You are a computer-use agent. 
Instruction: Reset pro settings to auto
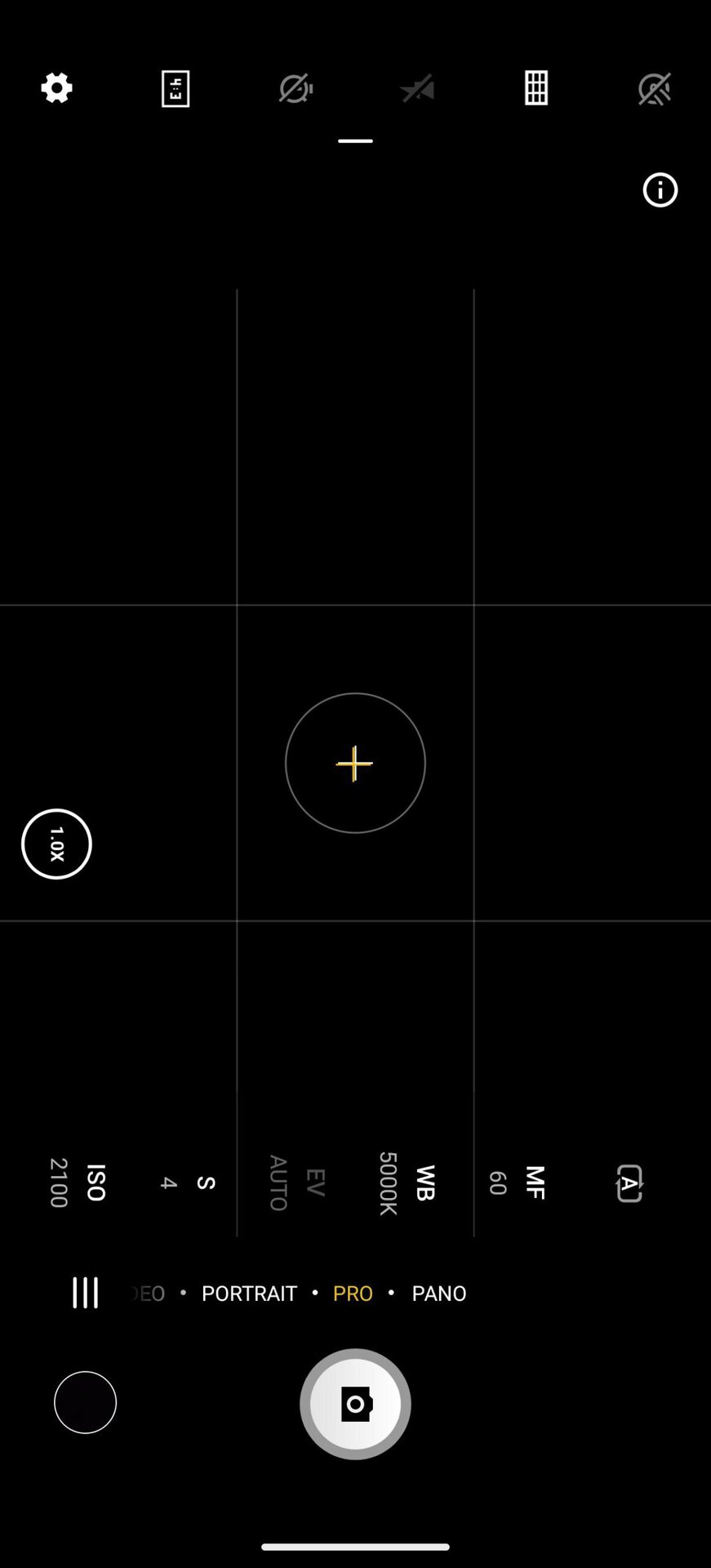pos(629,1183)
